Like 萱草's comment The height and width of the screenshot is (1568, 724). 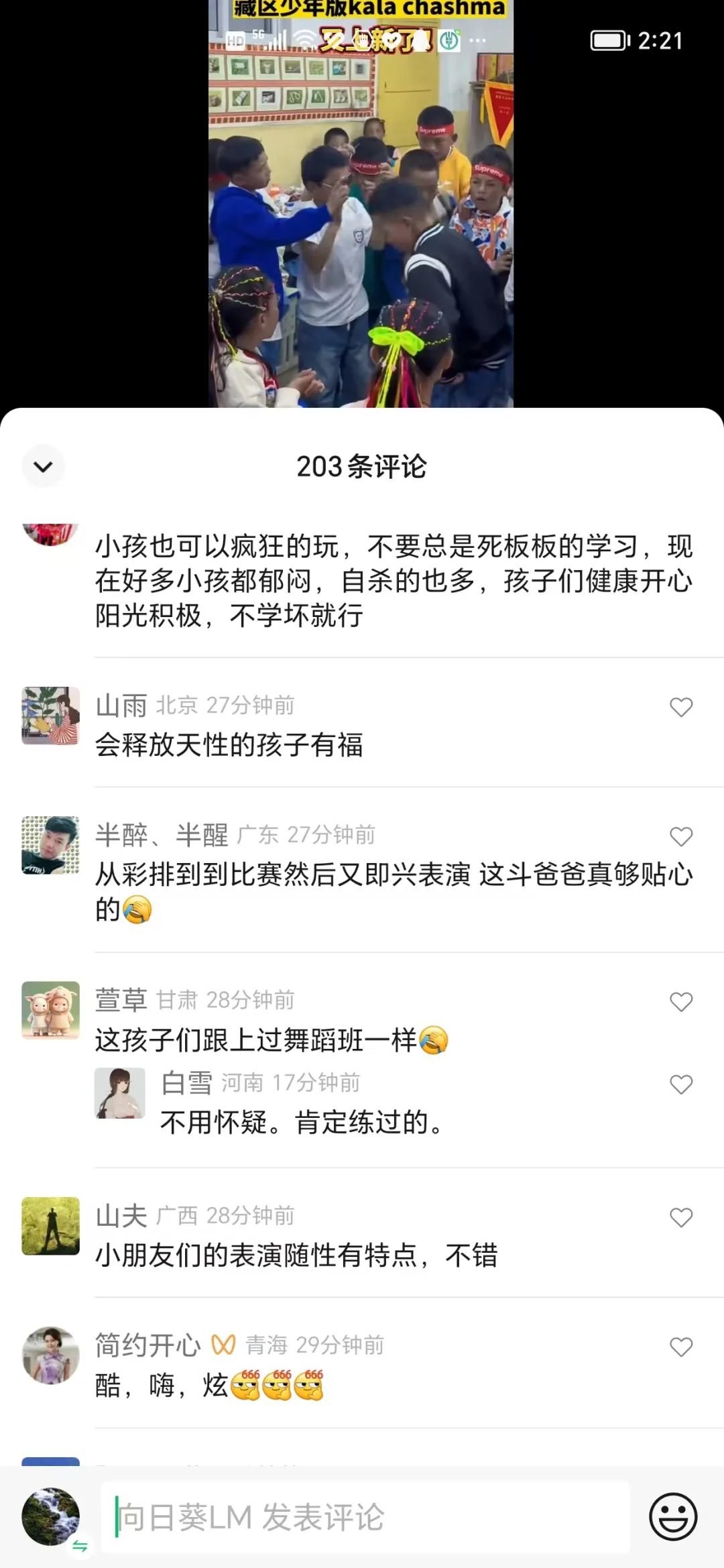(x=681, y=1002)
